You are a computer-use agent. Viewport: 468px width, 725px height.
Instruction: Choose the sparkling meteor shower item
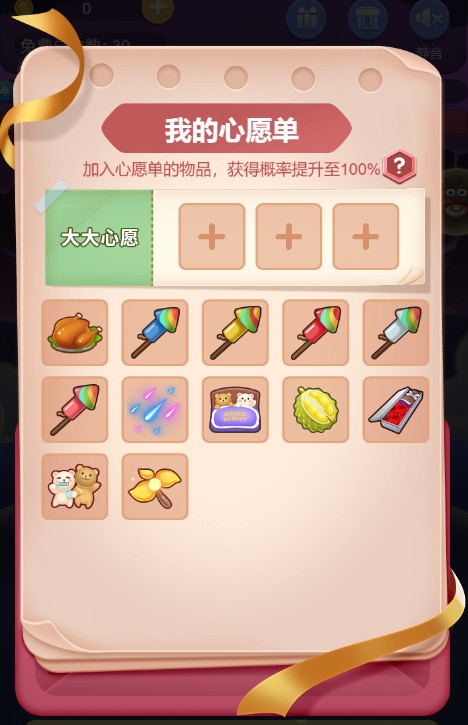pyautogui.click(x=155, y=410)
